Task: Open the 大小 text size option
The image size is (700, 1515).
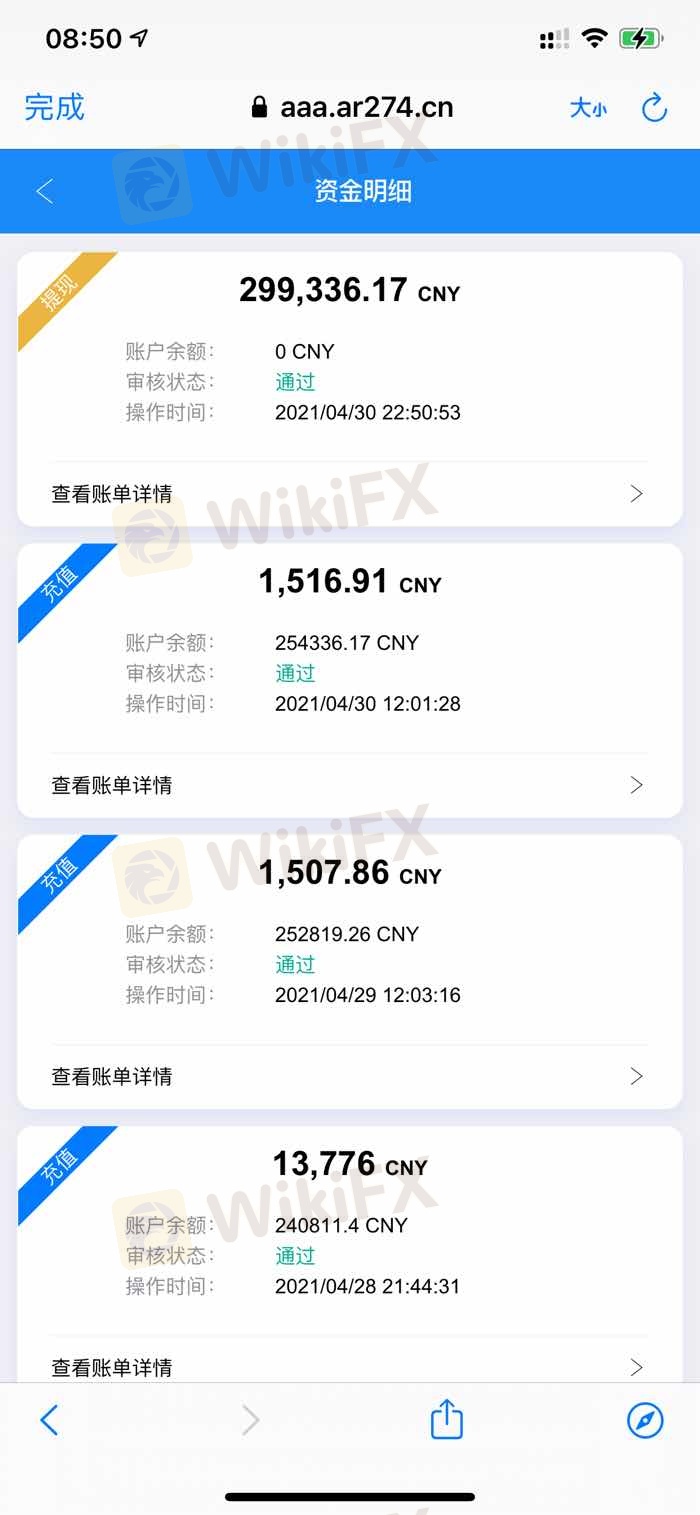Action: pos(588,108)
